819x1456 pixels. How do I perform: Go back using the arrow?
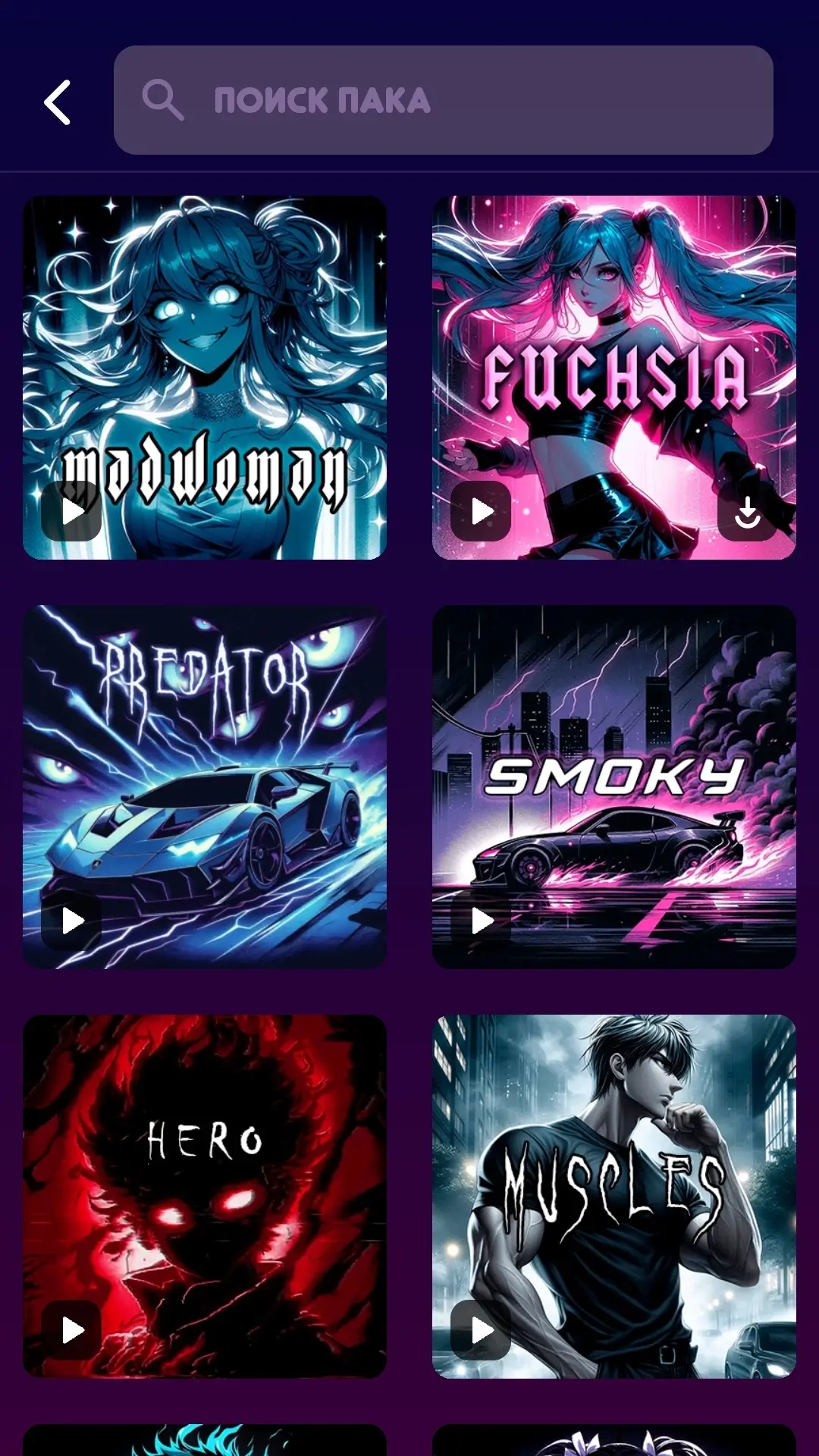[x=58, y=102]
